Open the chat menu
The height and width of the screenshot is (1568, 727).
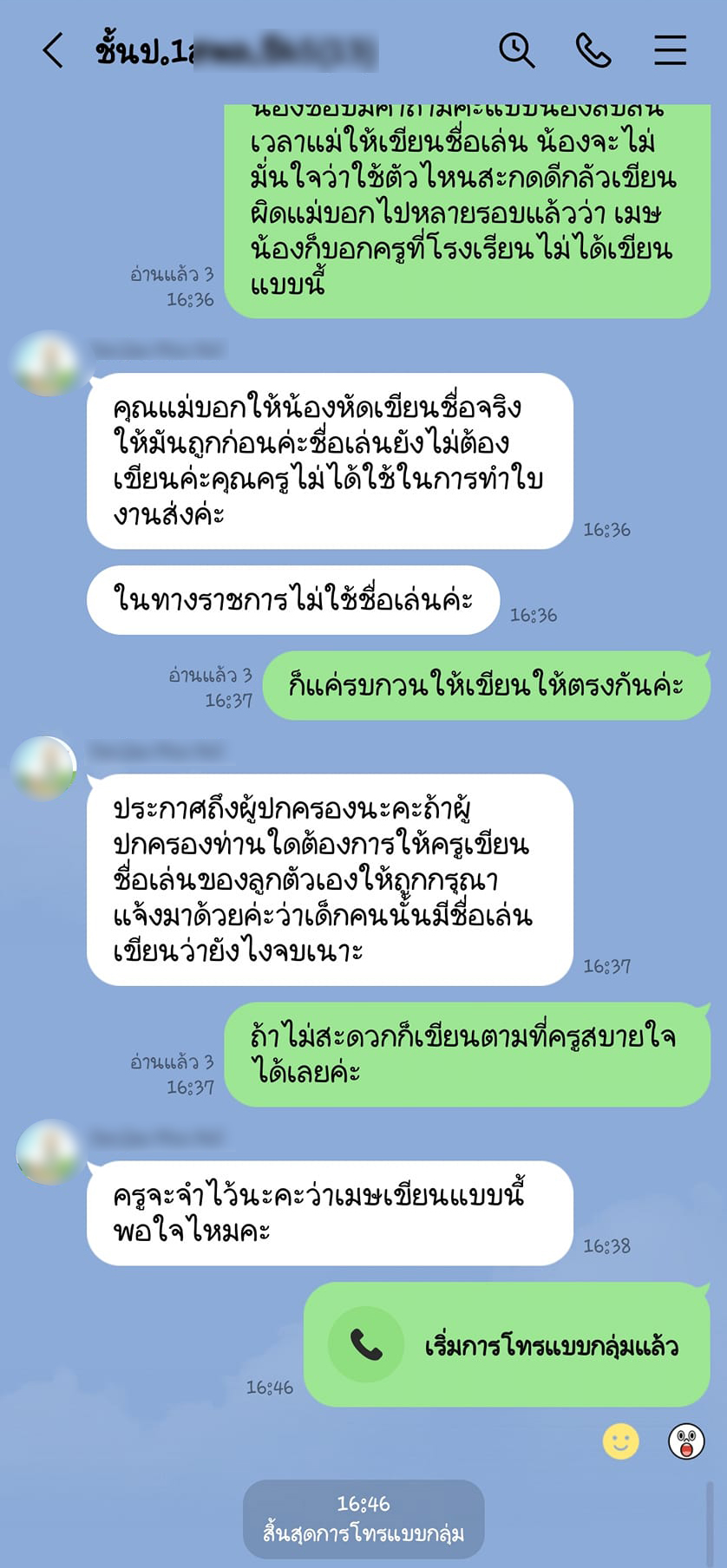[x=670, y=50]
